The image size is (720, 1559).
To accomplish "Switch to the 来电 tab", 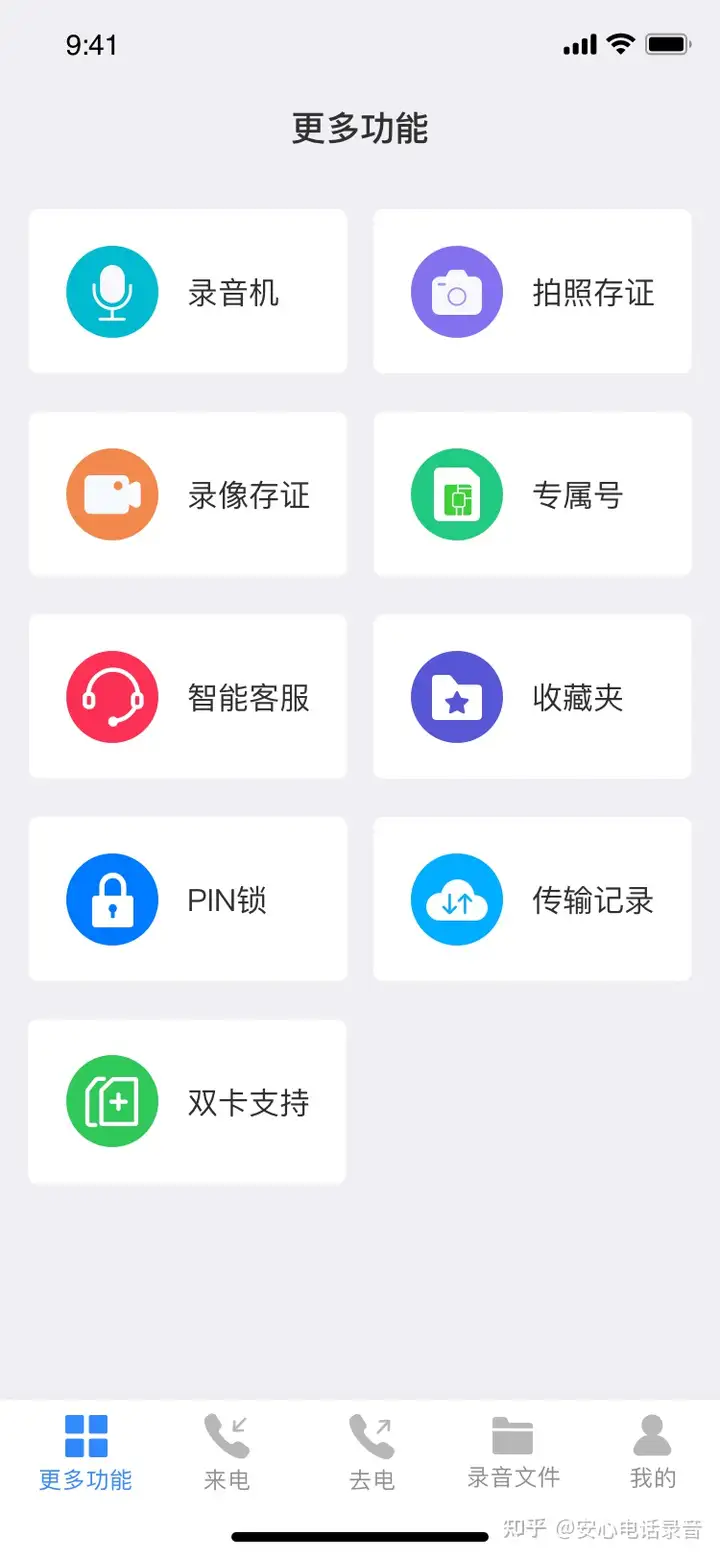I will (x=227, y=1452).
